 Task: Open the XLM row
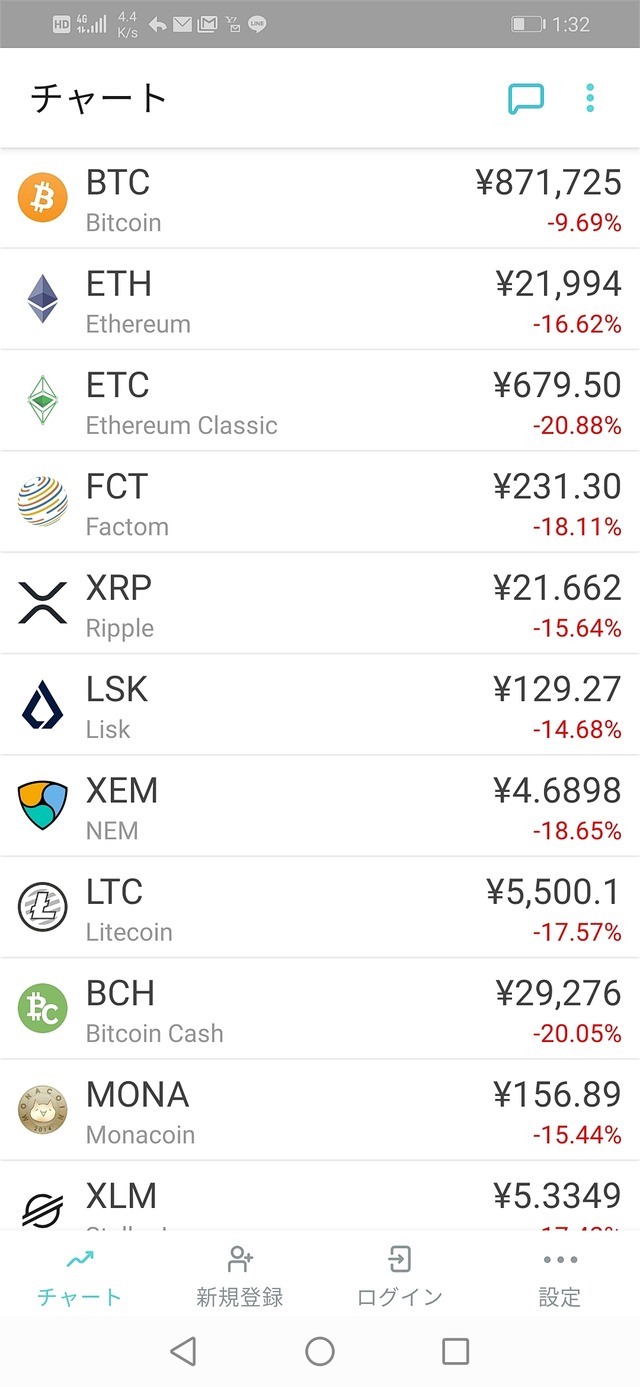[x=320, y=1198]
